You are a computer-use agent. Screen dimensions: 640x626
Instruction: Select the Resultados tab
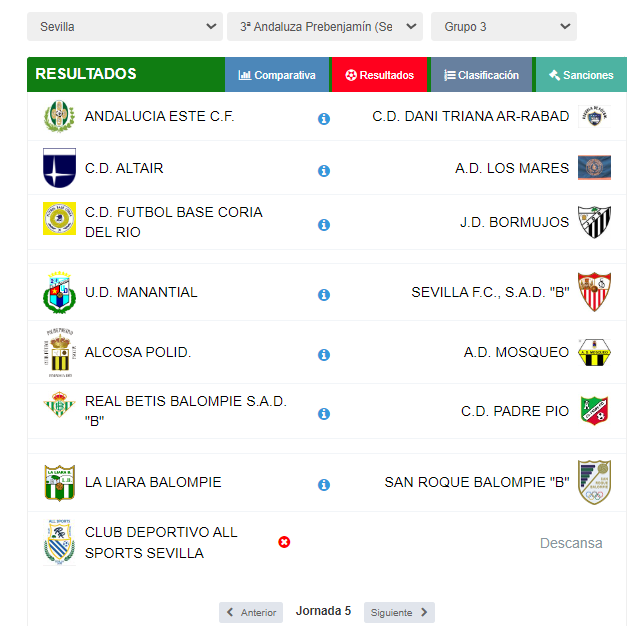(x=379, y=75)
